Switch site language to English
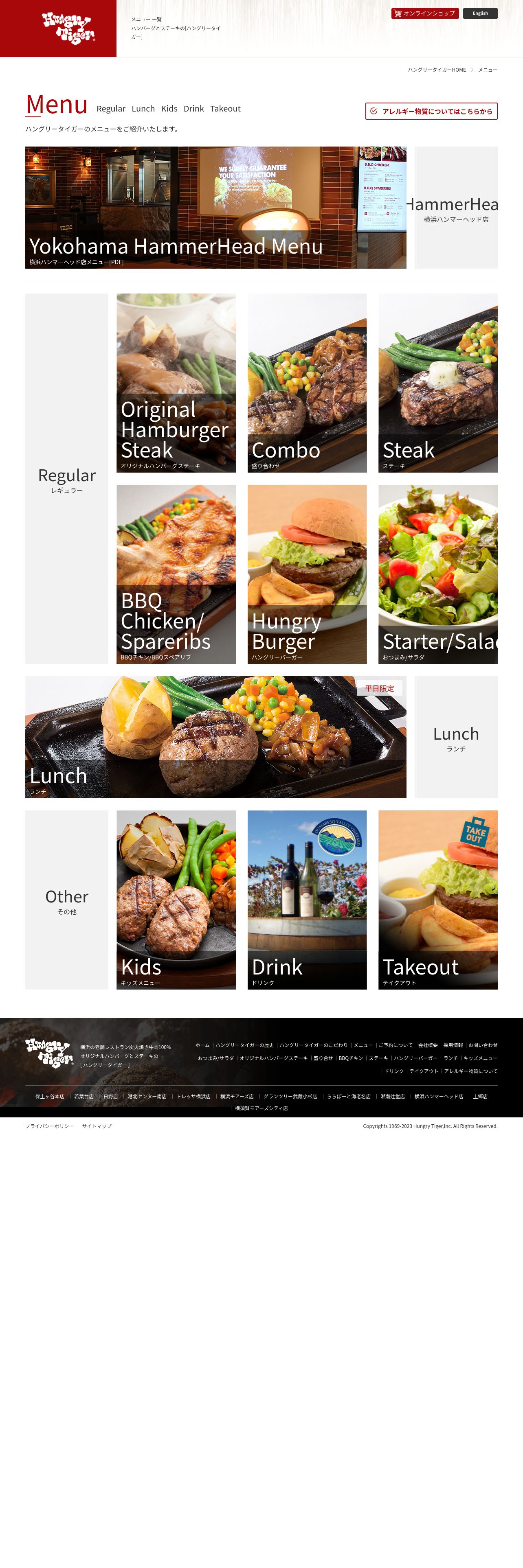The image size is (523, 1568). [x=480, y=13]
